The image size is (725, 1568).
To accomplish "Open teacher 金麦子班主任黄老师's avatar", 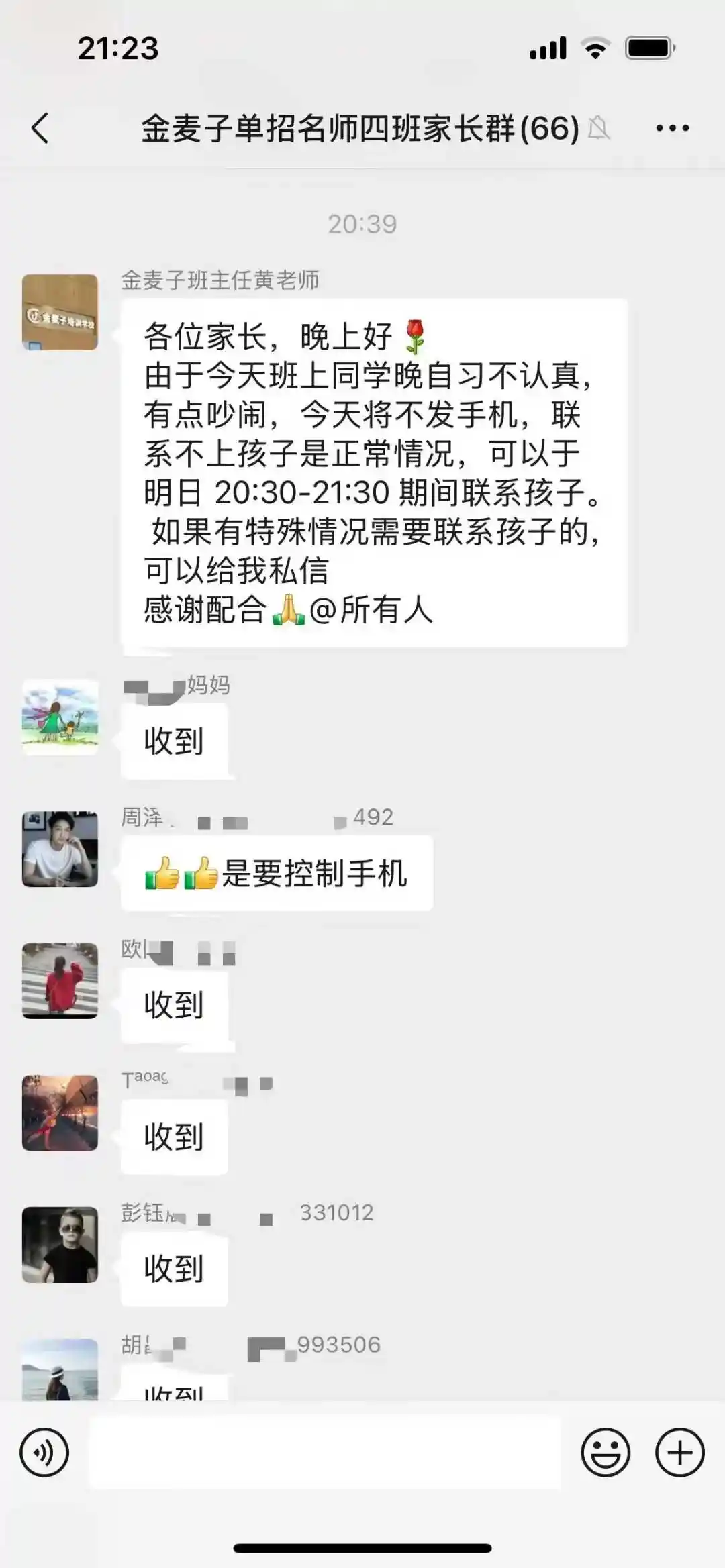I will 60,312.
